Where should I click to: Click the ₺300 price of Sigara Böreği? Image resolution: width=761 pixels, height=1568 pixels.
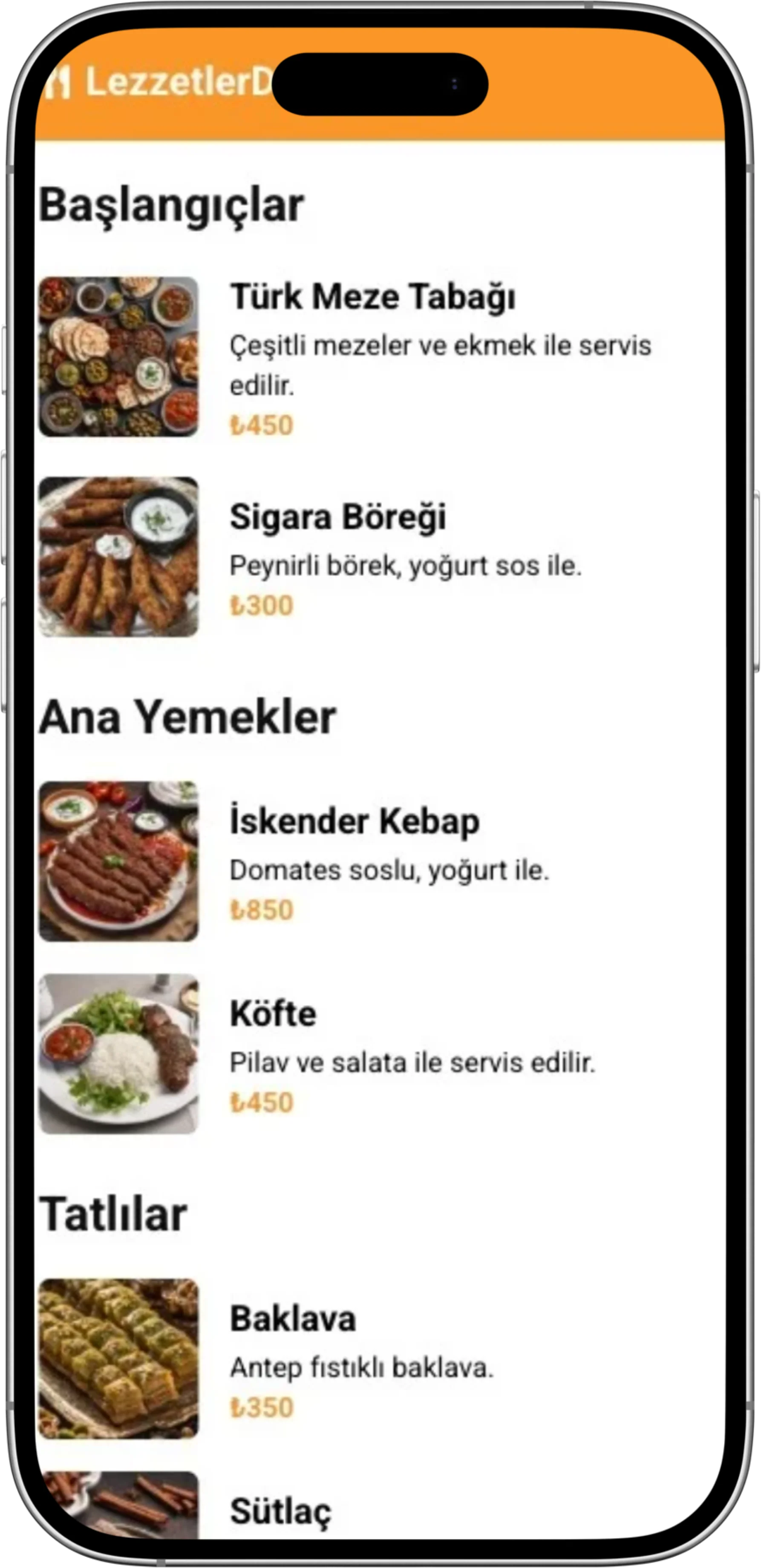[x=261, y=606]
